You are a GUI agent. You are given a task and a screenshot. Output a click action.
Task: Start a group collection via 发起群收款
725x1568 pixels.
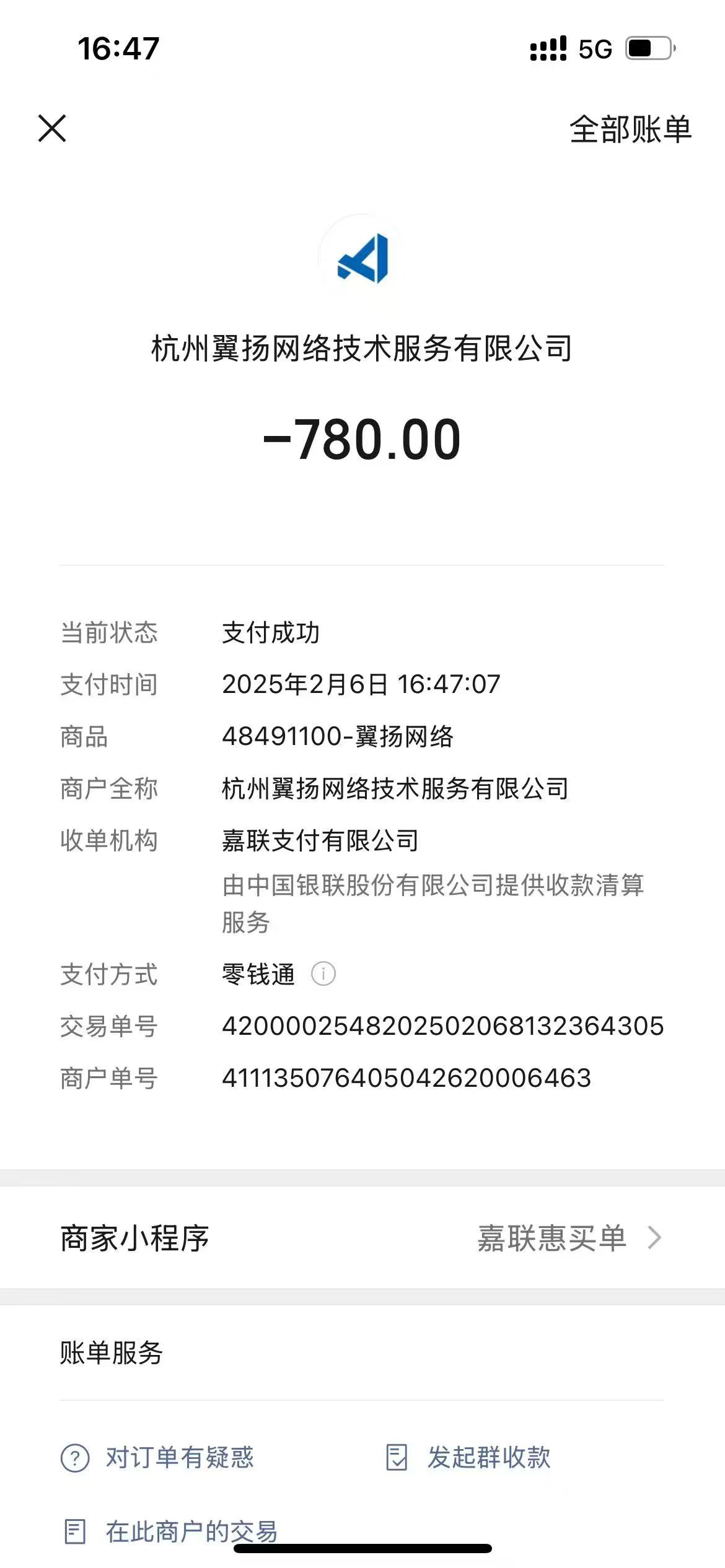pyautogui.click(x=468, y=1458)
